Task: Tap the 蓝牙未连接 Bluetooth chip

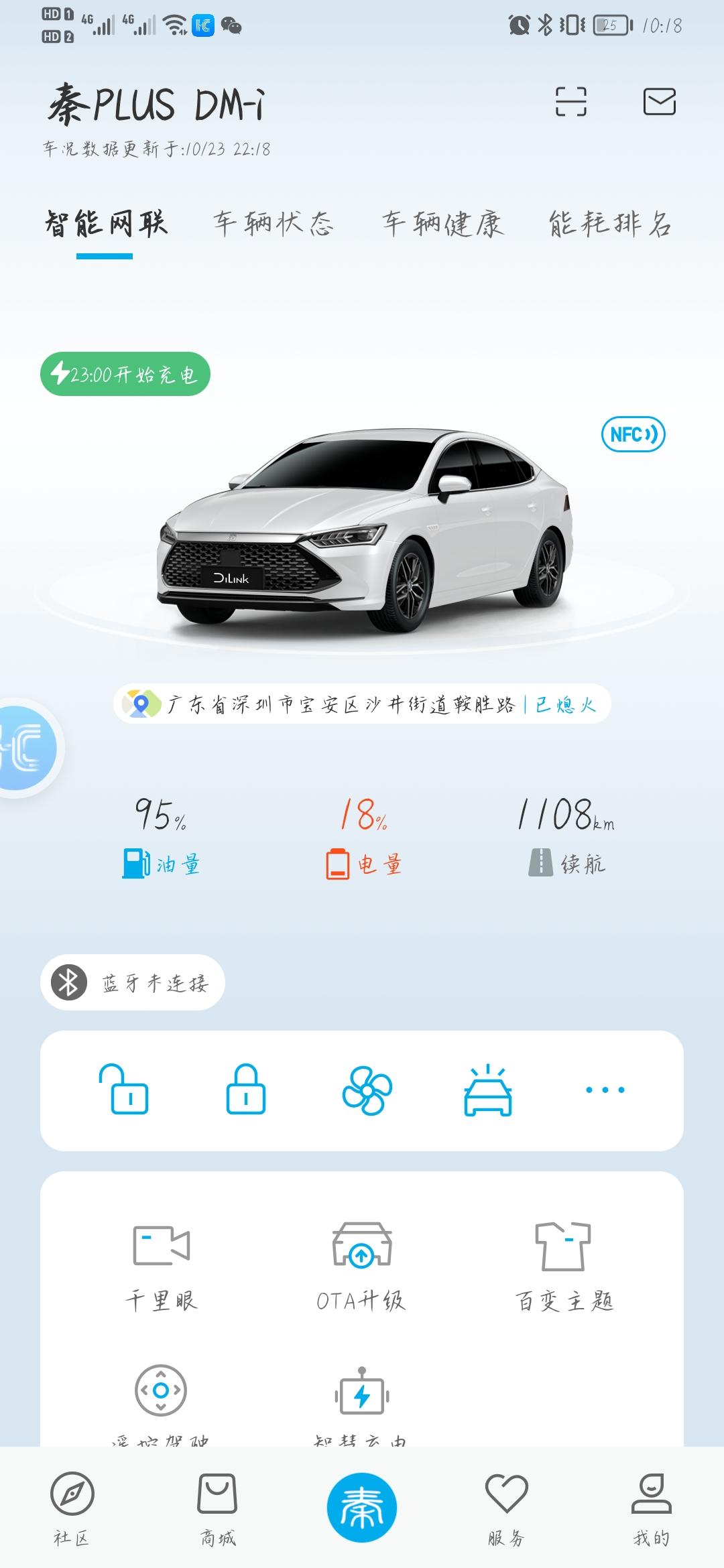Action: (133, 982)
